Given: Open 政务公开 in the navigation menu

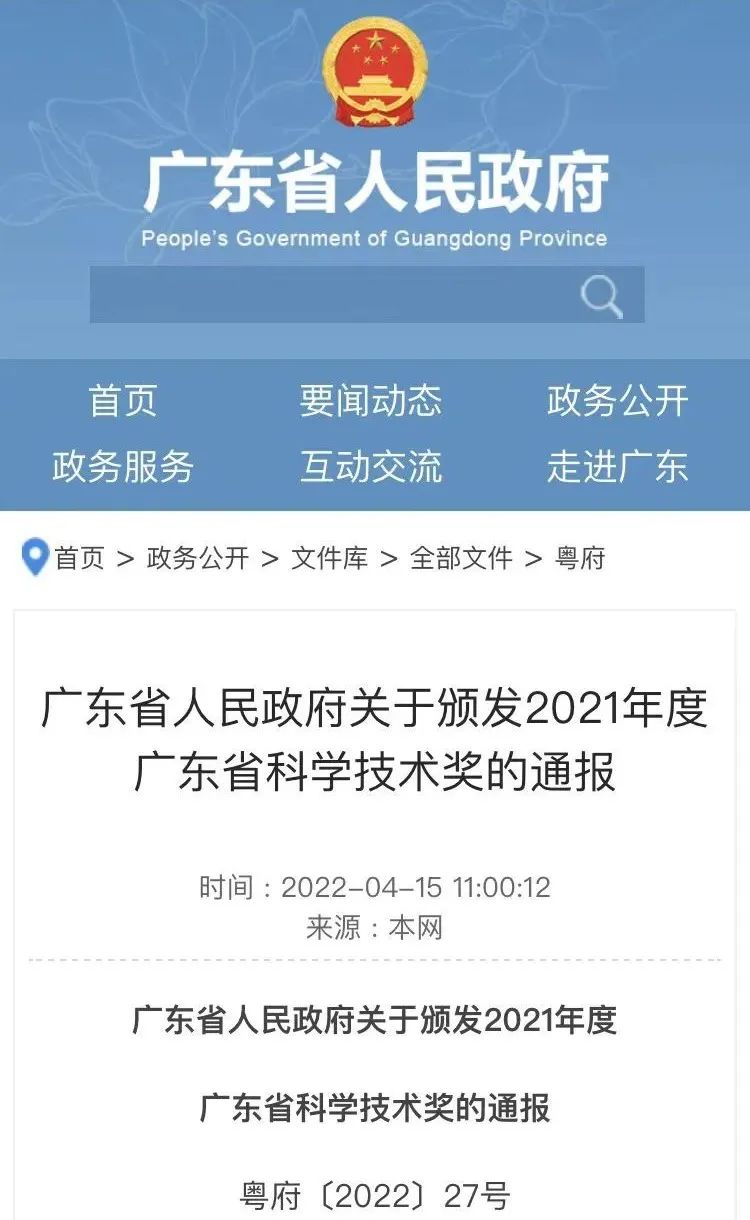Looking at the screenshot, I should point(617,401).
